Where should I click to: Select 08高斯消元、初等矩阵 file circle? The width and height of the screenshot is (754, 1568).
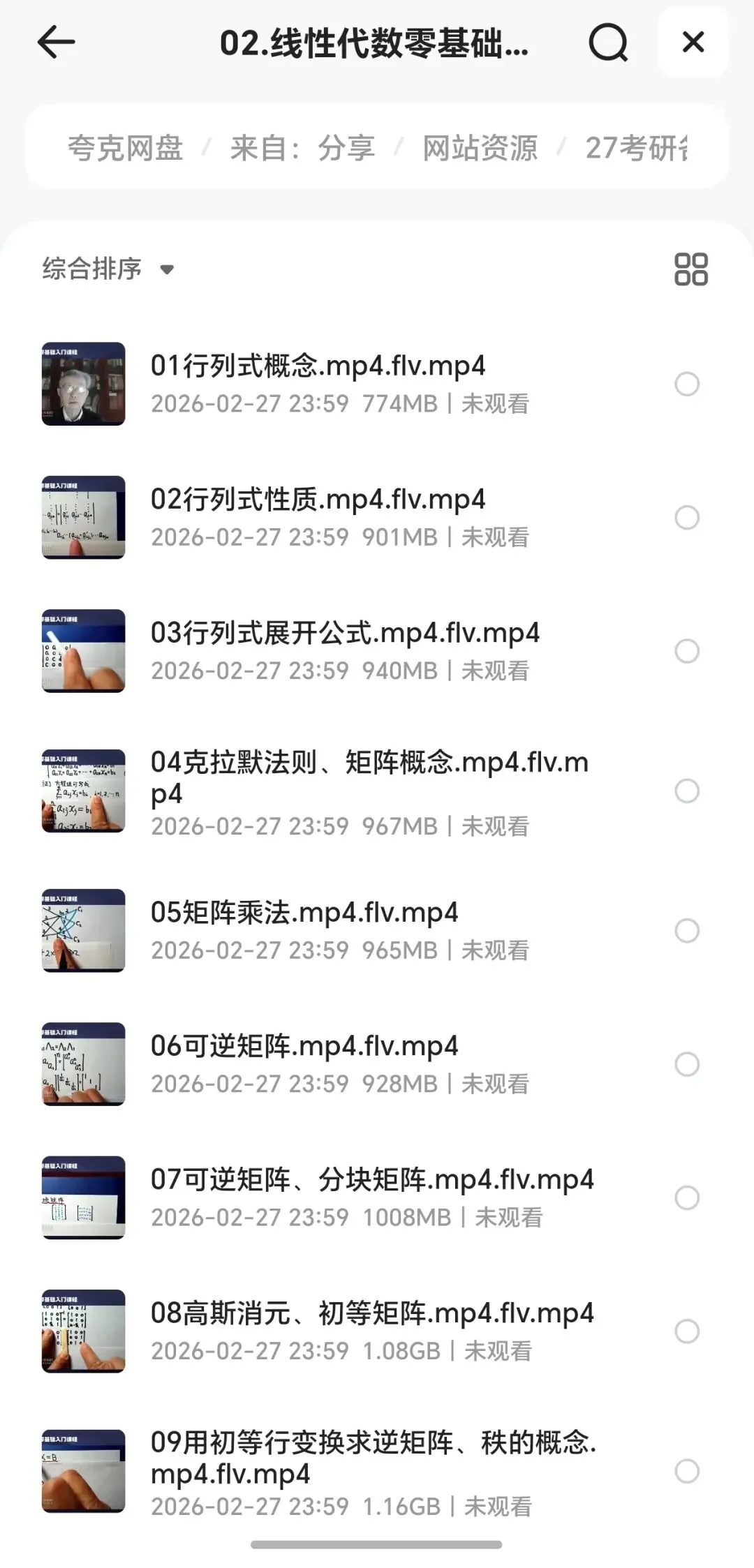click(x=687, y=1331)
